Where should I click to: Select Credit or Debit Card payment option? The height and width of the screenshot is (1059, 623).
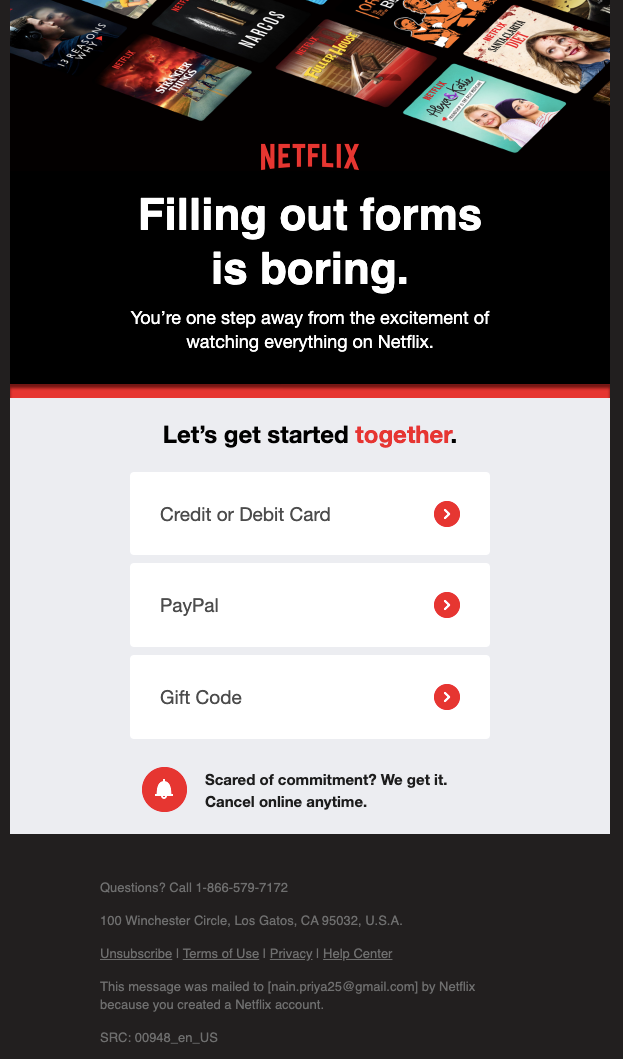pyautogui.click(x=309, y=514)
